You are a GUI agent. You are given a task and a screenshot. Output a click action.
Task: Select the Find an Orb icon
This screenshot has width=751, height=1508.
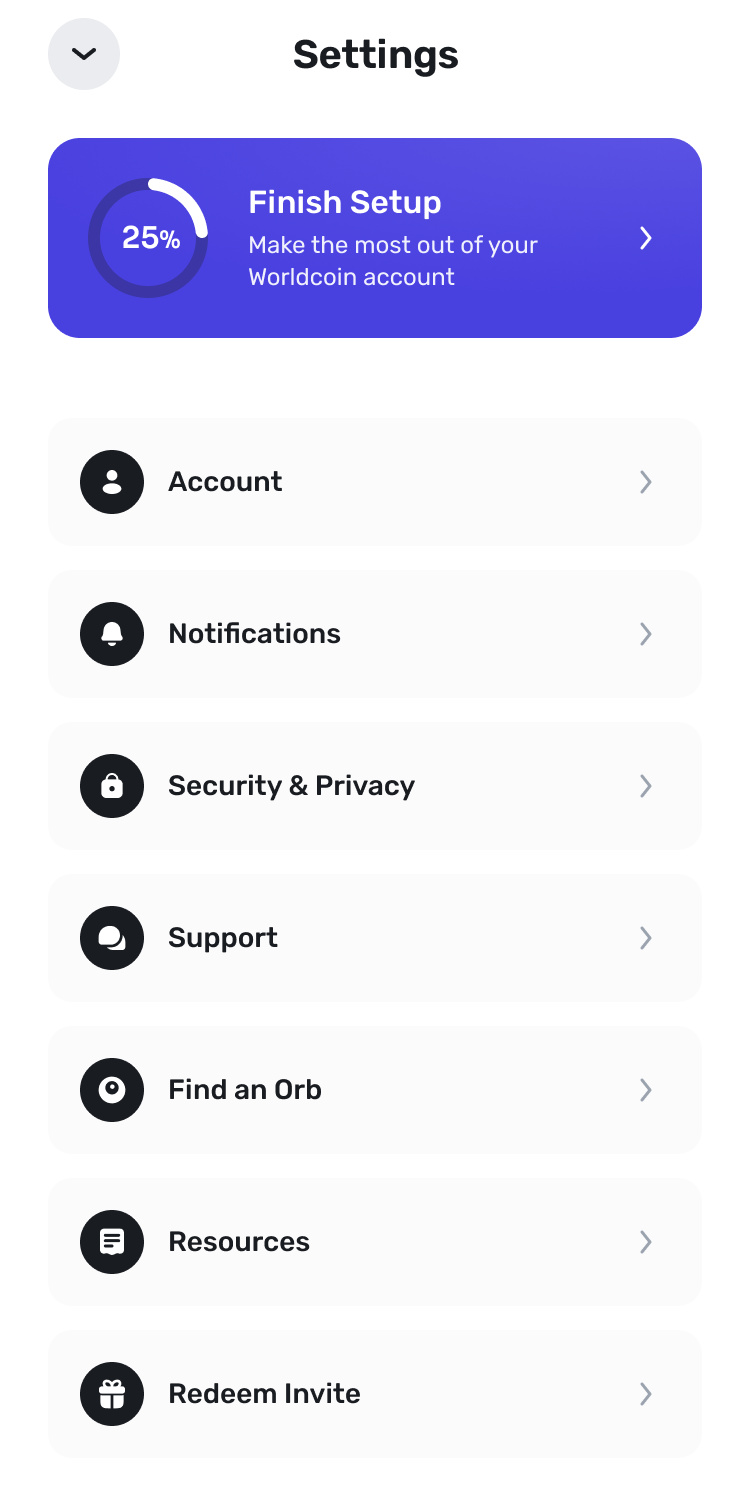click(111, 1090)
